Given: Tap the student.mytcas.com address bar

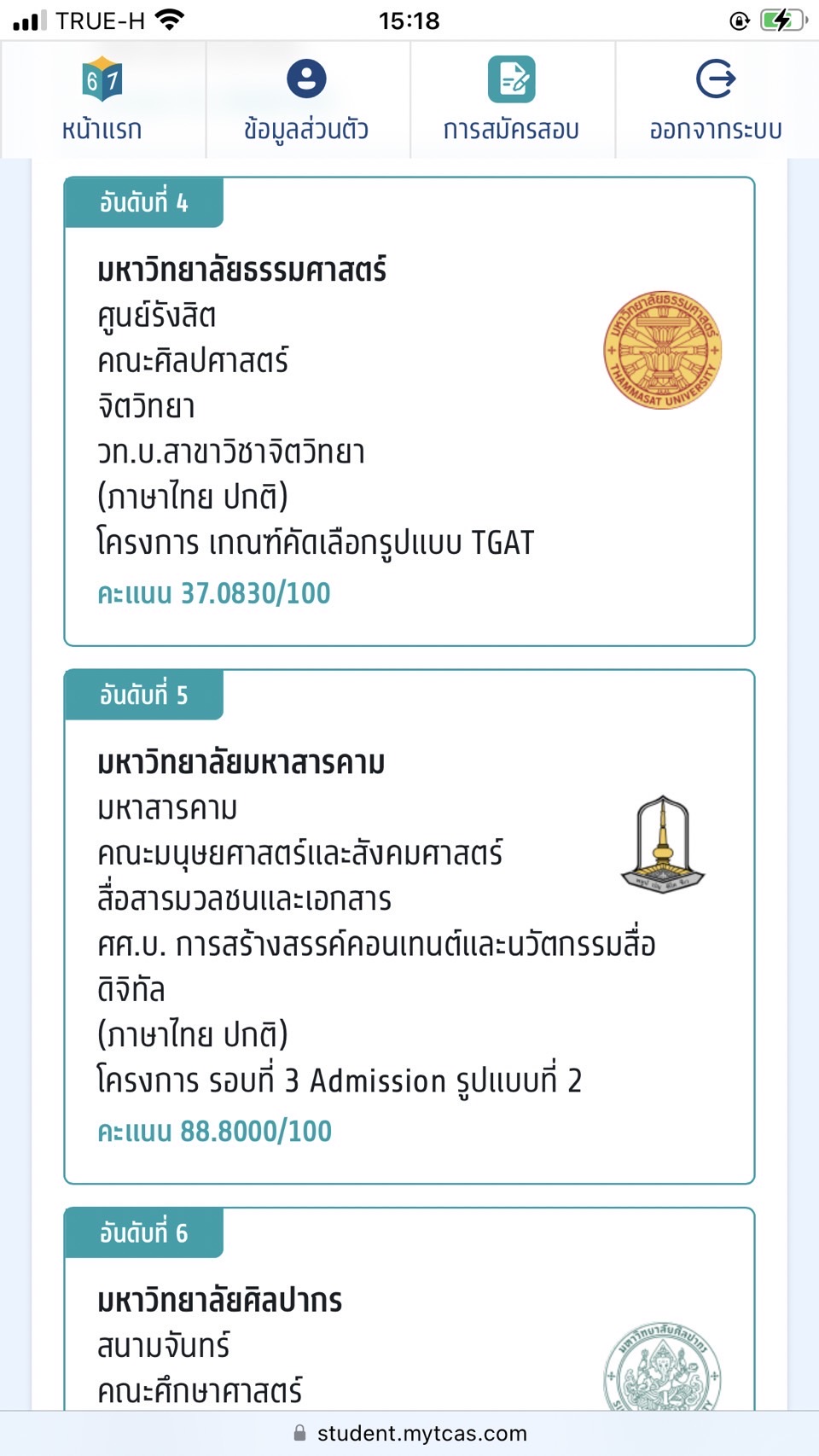Looking at the screenshot, I should pos(409,1433).
